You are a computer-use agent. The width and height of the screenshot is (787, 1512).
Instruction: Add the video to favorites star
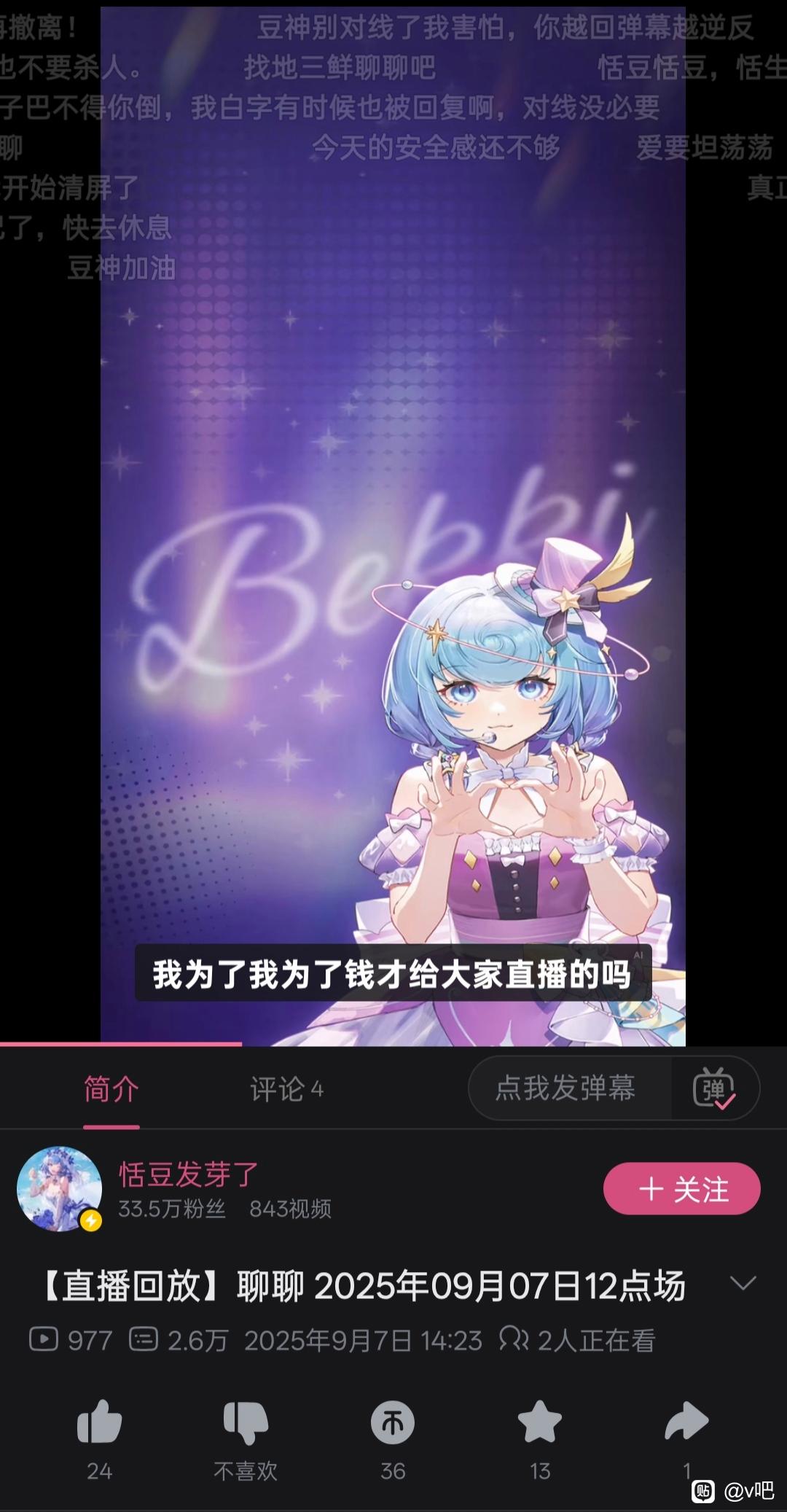coord(540,1421)
